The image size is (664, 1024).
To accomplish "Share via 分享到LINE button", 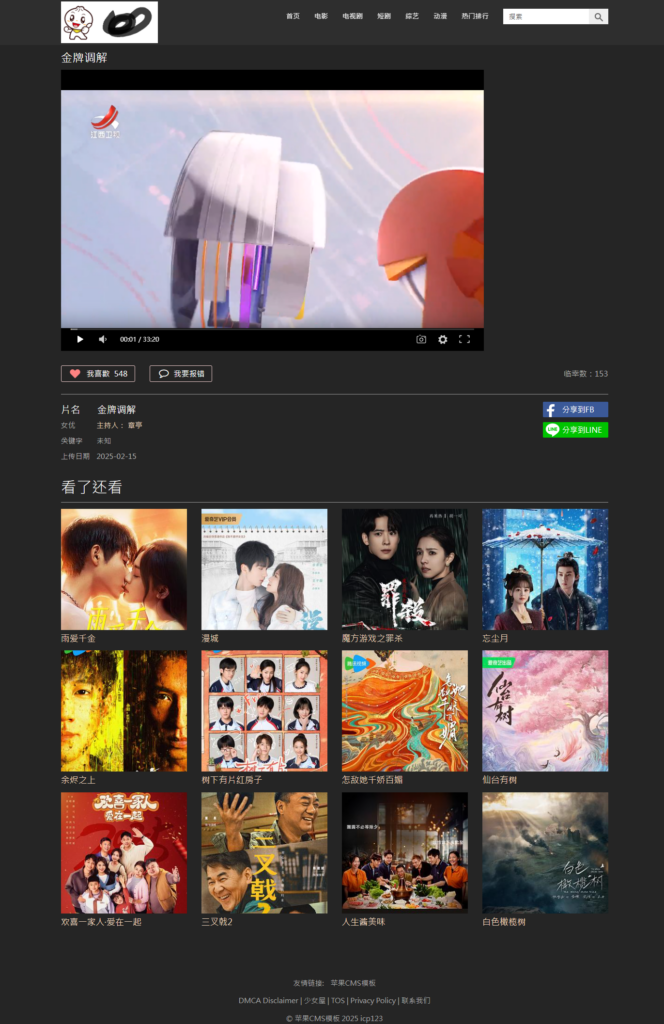I will (575, 430).
